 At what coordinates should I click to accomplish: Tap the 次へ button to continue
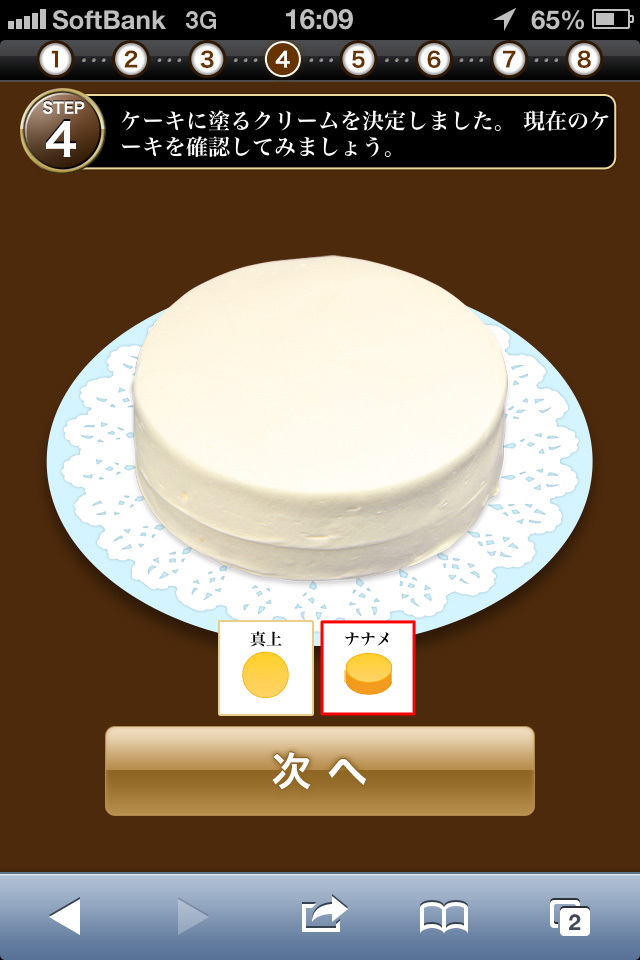(x=320, y=771)
